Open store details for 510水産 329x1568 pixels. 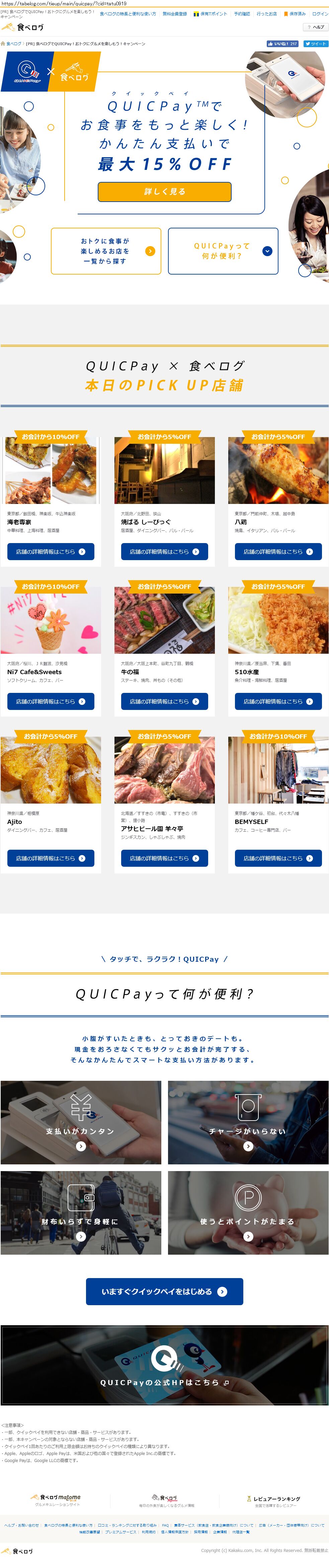click(278, 701)
